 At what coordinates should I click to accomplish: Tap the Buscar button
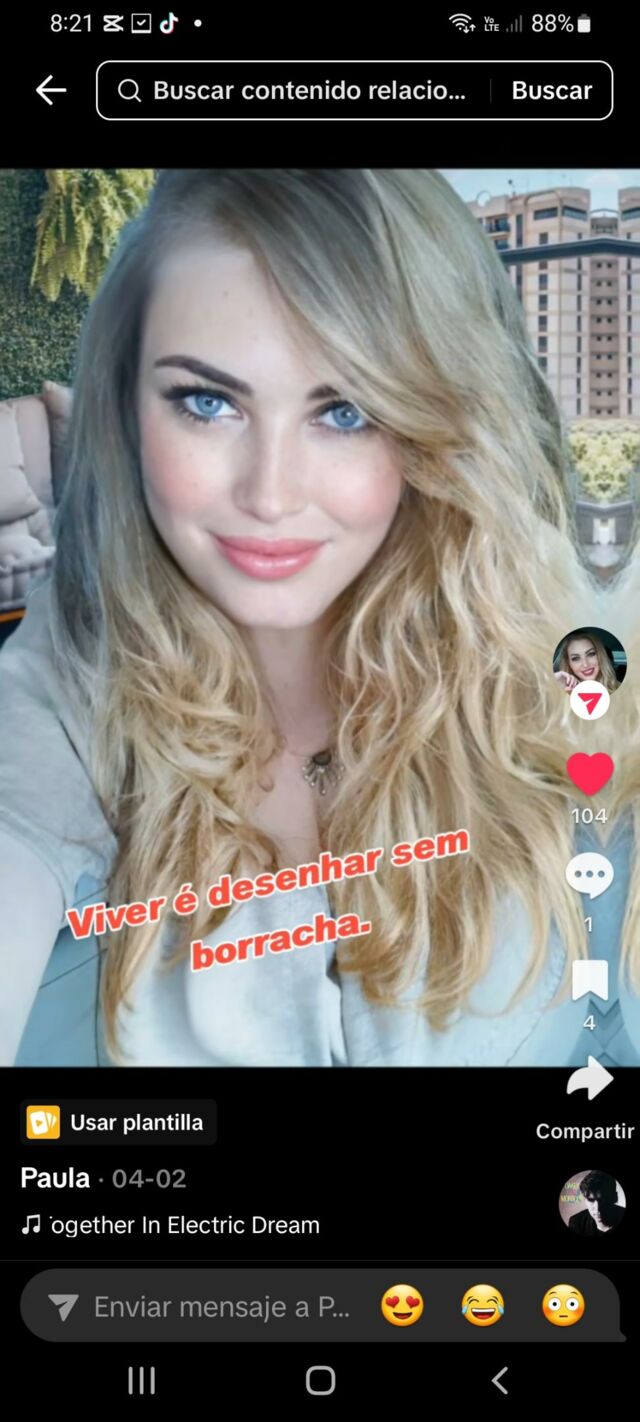pyautogui.click(x=551, y=90)
